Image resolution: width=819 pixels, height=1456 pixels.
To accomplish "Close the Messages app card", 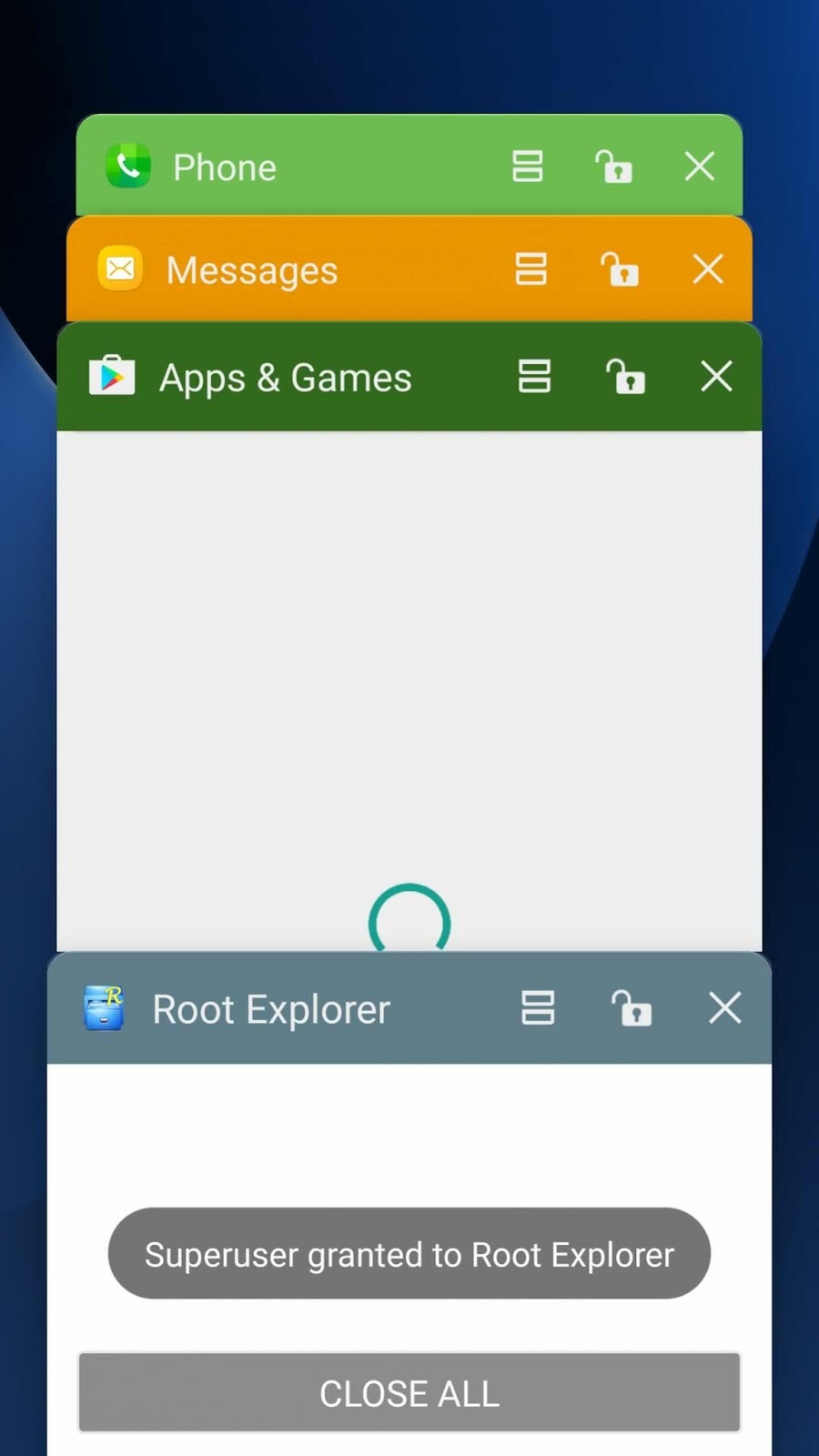I will (707, 269).
